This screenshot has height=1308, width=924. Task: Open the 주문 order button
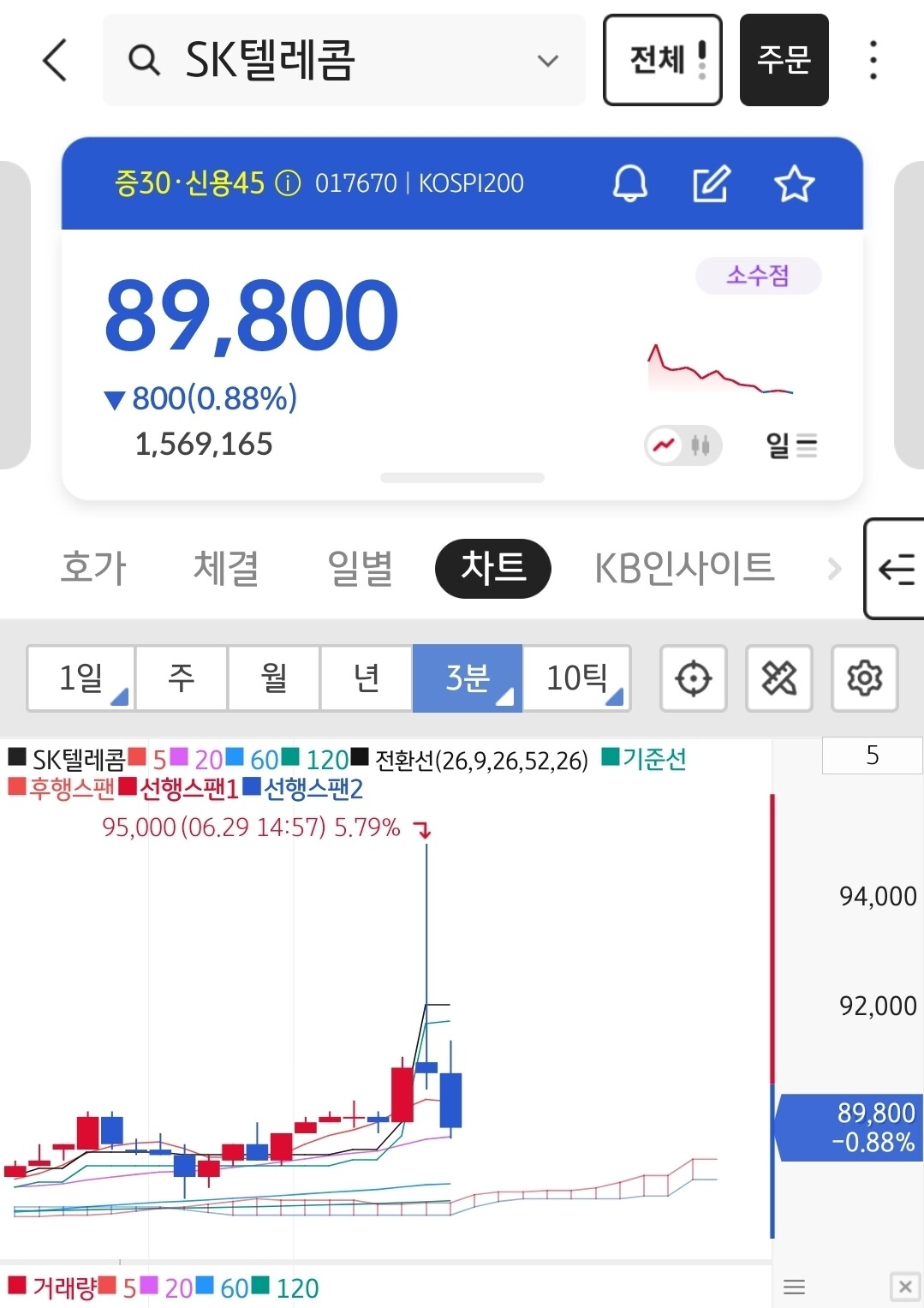tap(784, 60)
